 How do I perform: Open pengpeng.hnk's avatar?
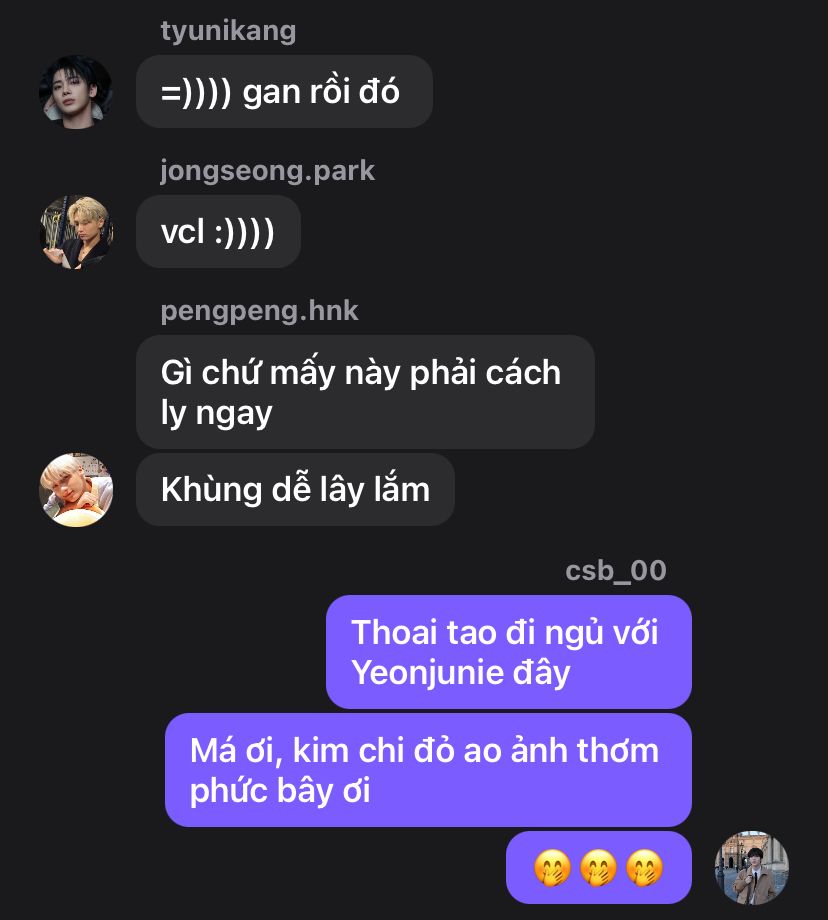[x=76, y=490]
